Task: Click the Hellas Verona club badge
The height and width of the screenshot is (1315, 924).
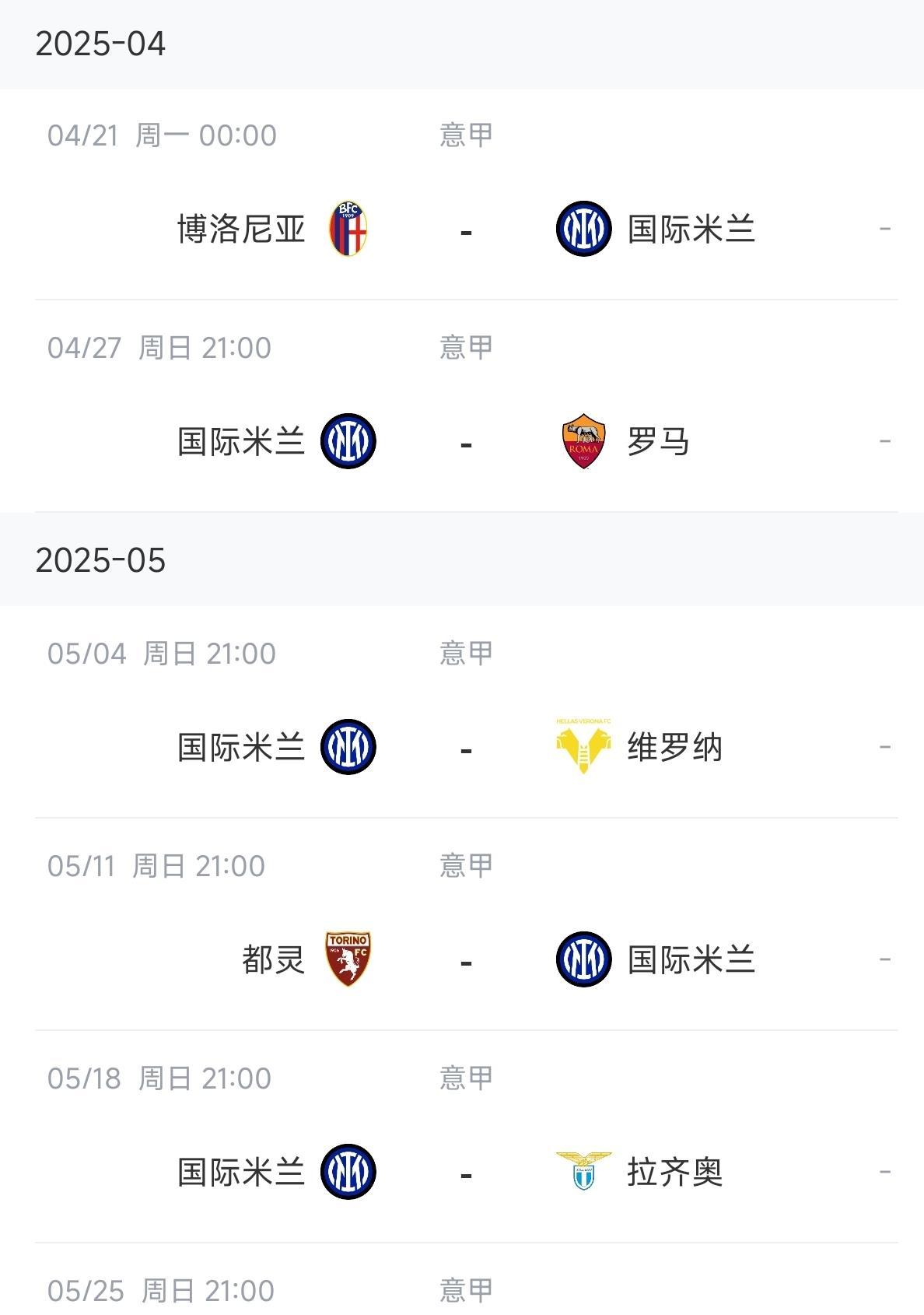Action: [584, 747]
